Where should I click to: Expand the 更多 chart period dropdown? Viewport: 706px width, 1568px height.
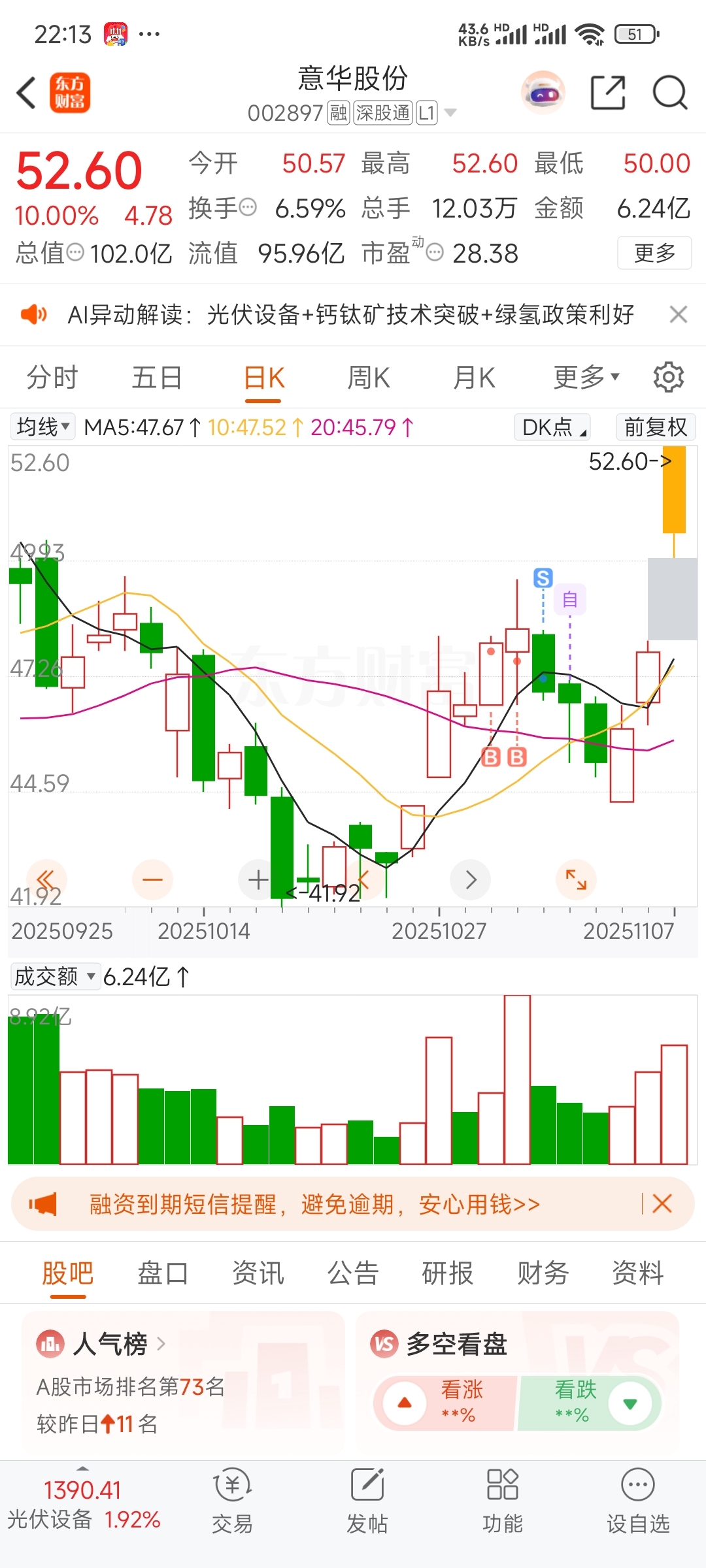pyautogui.click(x=586, y=378)
